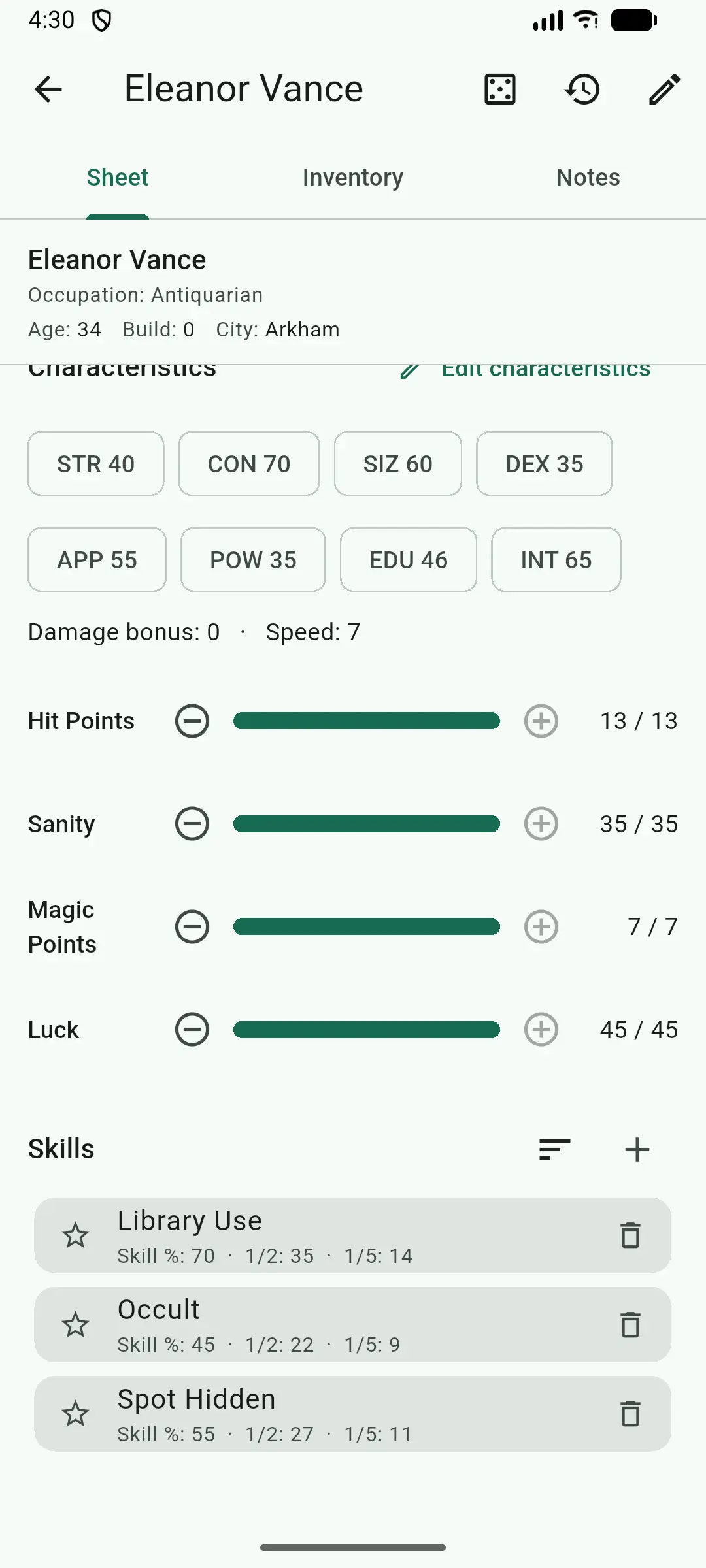Decrease Luck with minus button
Image resolution: width=706 pixels, height=1568 pixels.
pos(192,1030)
